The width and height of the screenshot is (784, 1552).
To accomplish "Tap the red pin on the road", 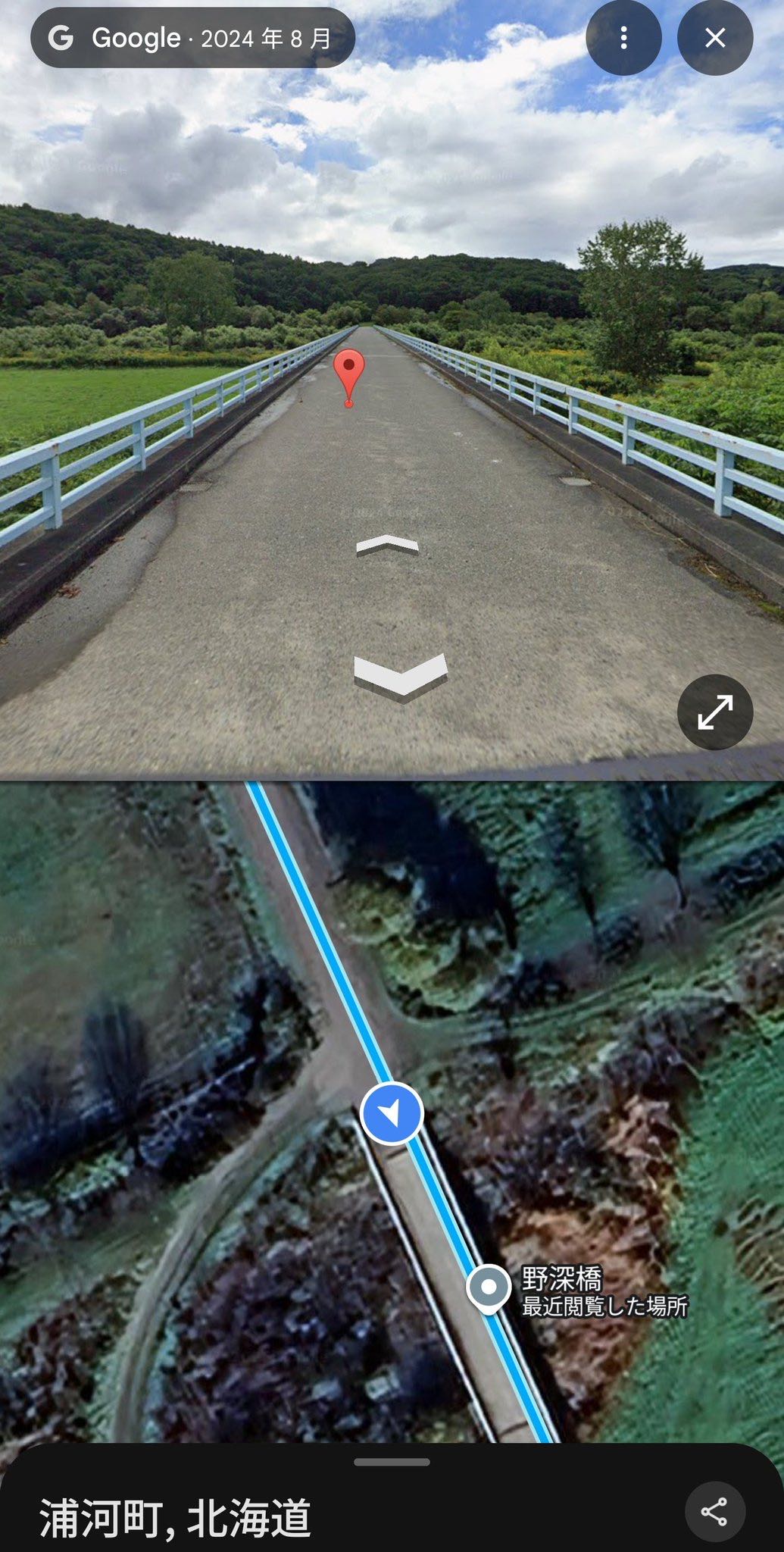I will pyautogui.click(x=349, y=373).
